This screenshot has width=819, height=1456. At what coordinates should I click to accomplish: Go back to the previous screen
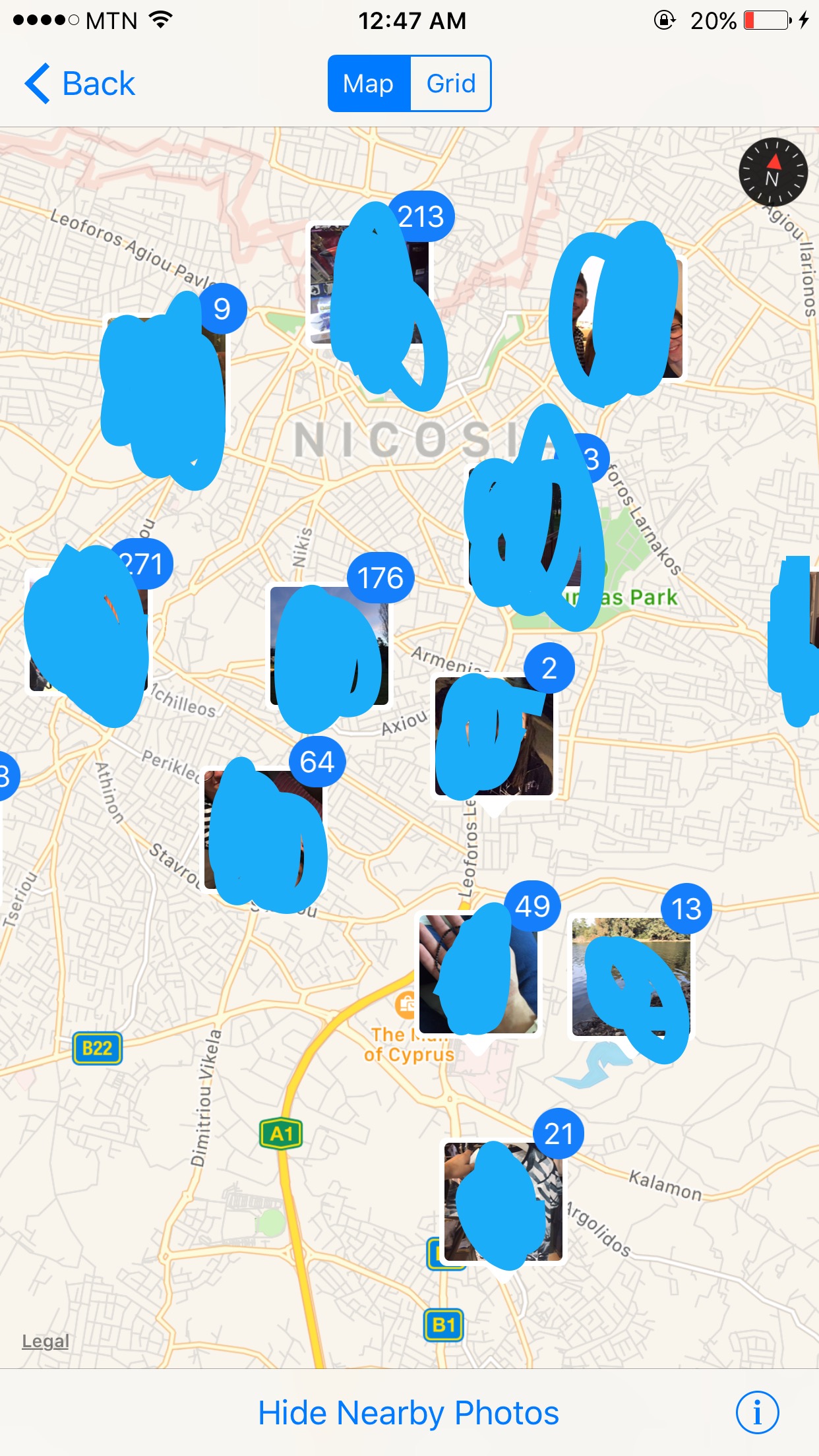(x=80, y=84)
